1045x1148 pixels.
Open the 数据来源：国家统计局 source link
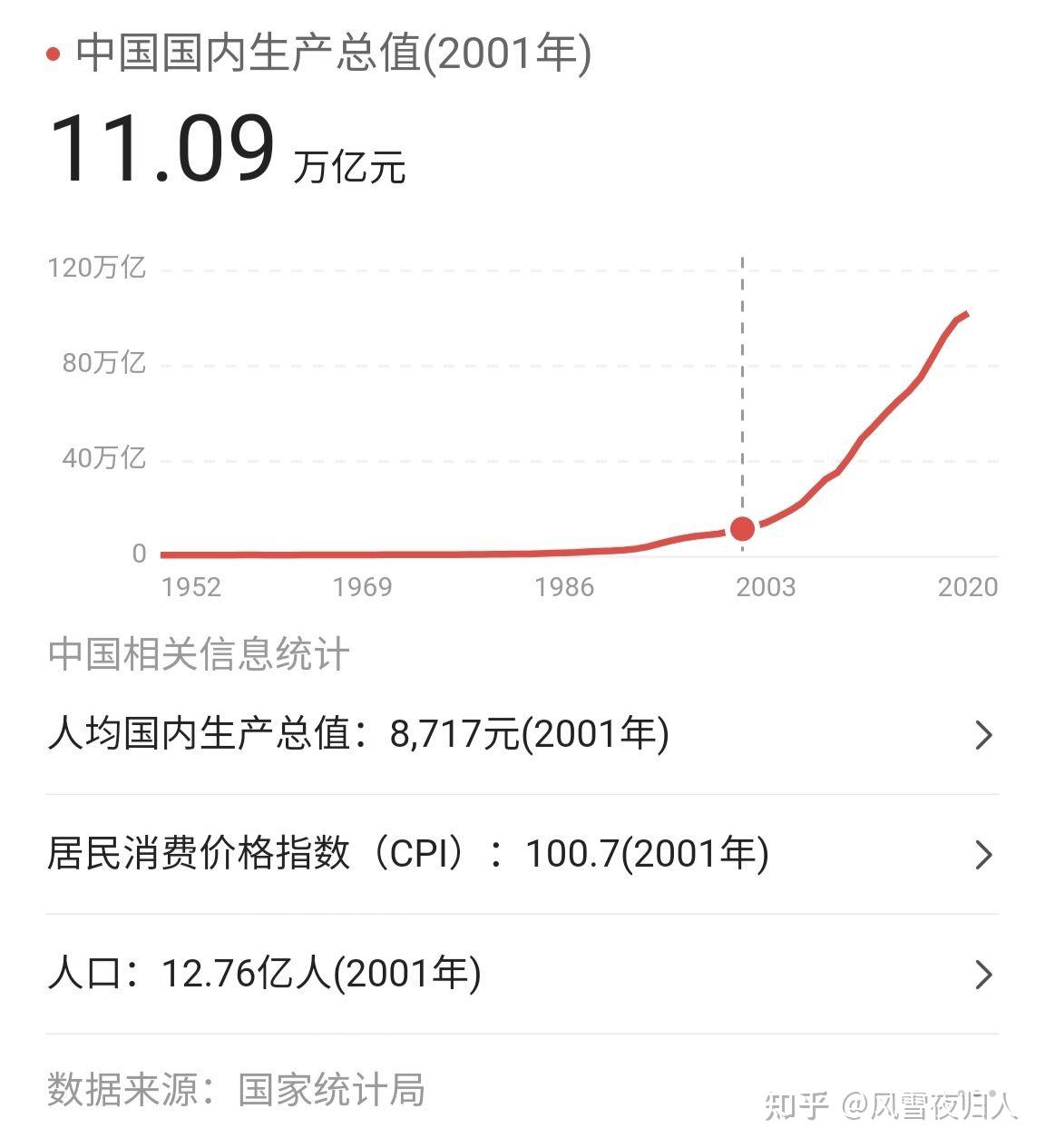(236, 1092)
